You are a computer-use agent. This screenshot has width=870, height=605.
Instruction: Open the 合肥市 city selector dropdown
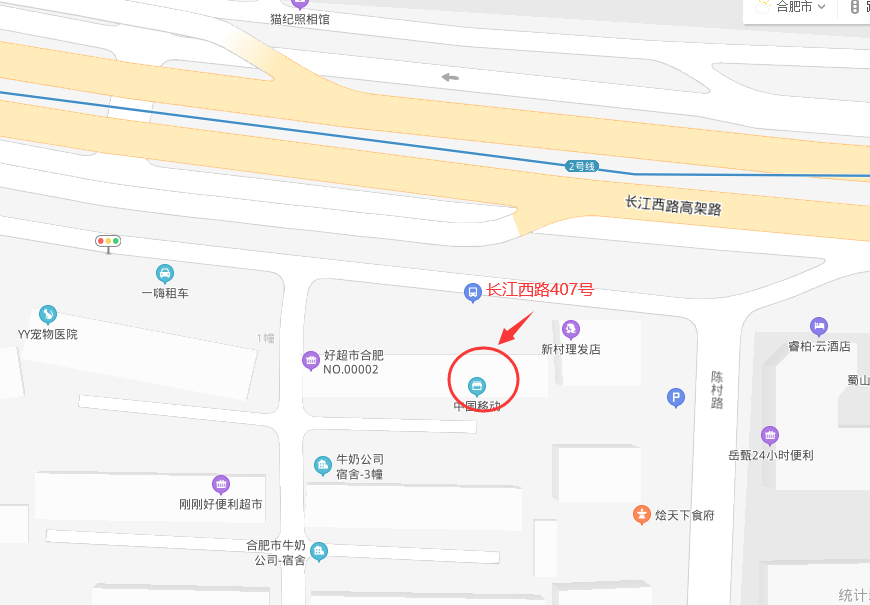(x=795, y=7)
